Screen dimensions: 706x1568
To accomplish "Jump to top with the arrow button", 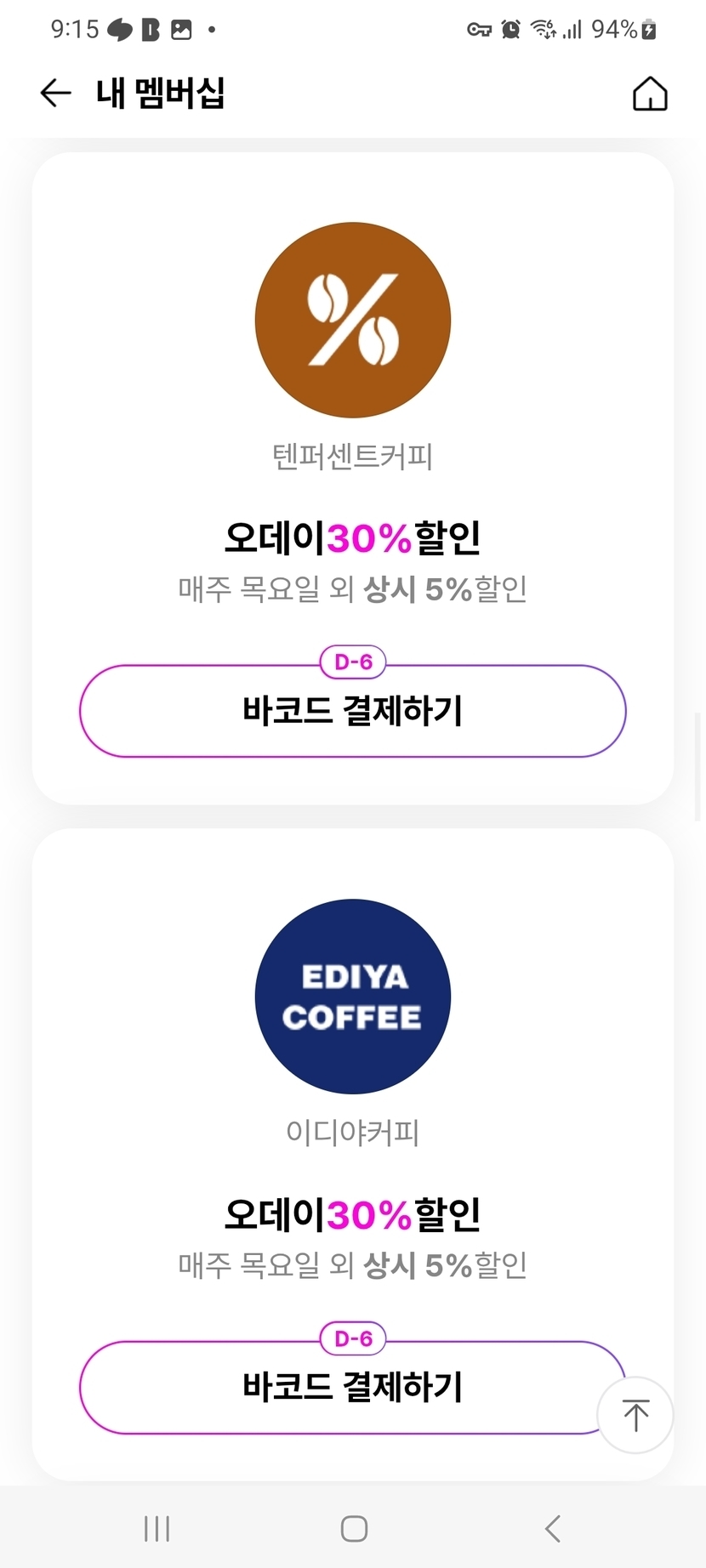I will pos(635,1415).
